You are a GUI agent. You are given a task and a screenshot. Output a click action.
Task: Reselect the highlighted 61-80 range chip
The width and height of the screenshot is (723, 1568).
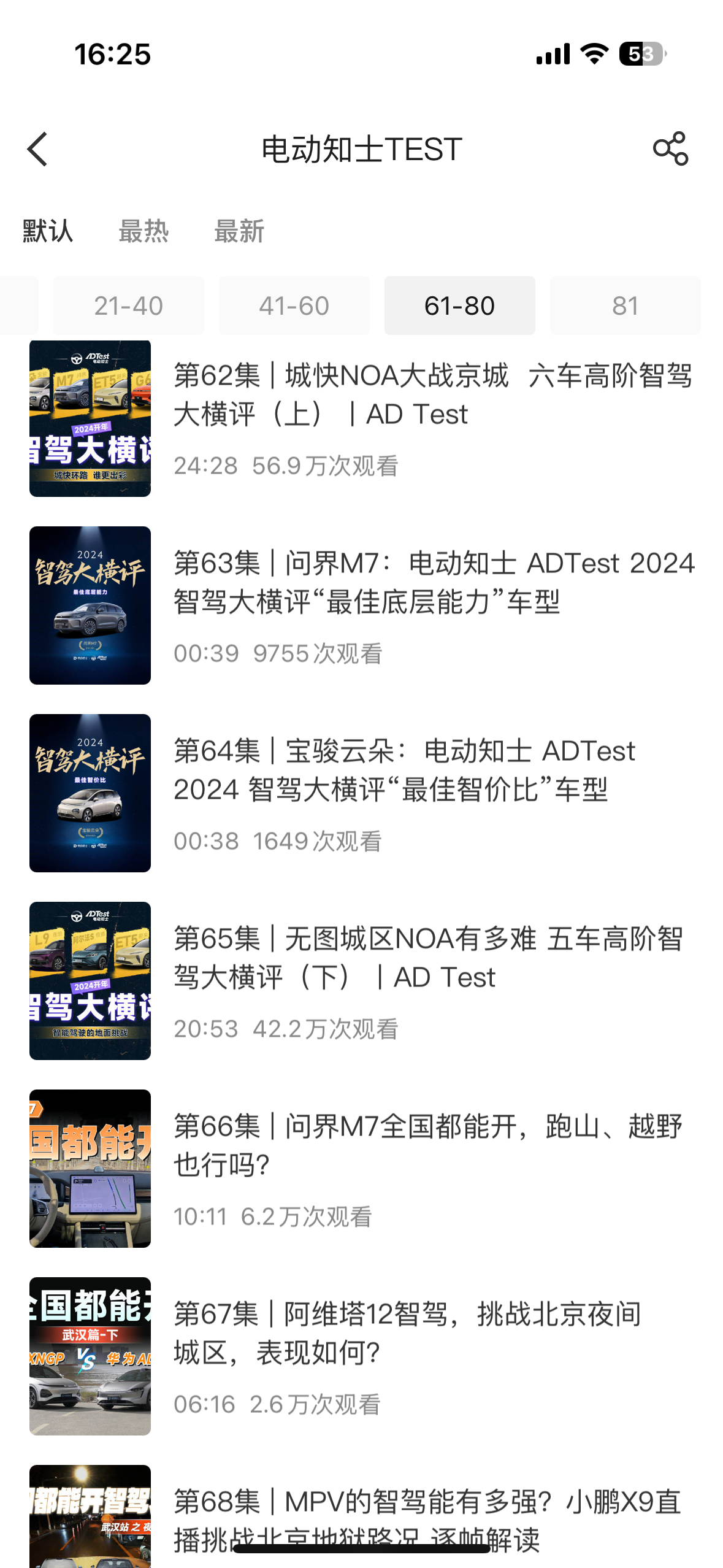[460, 306]
